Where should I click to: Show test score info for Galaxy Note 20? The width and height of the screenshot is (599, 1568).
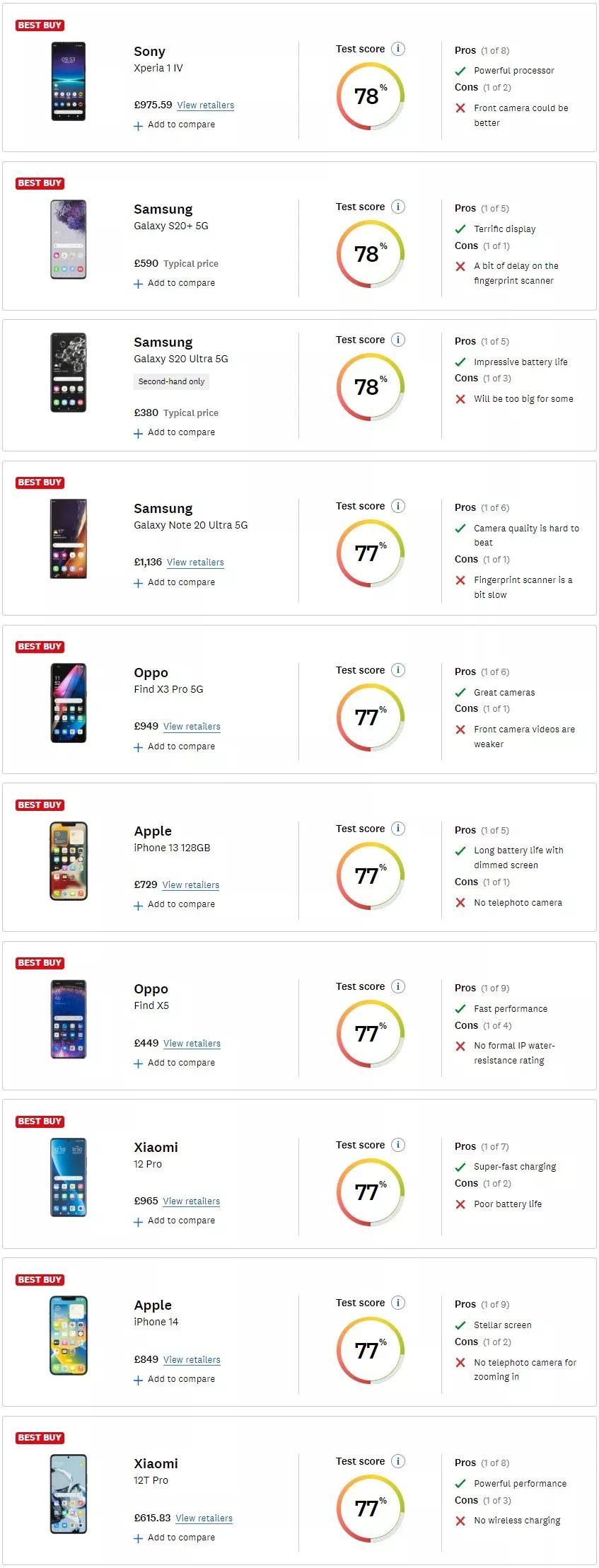[398, 506]
